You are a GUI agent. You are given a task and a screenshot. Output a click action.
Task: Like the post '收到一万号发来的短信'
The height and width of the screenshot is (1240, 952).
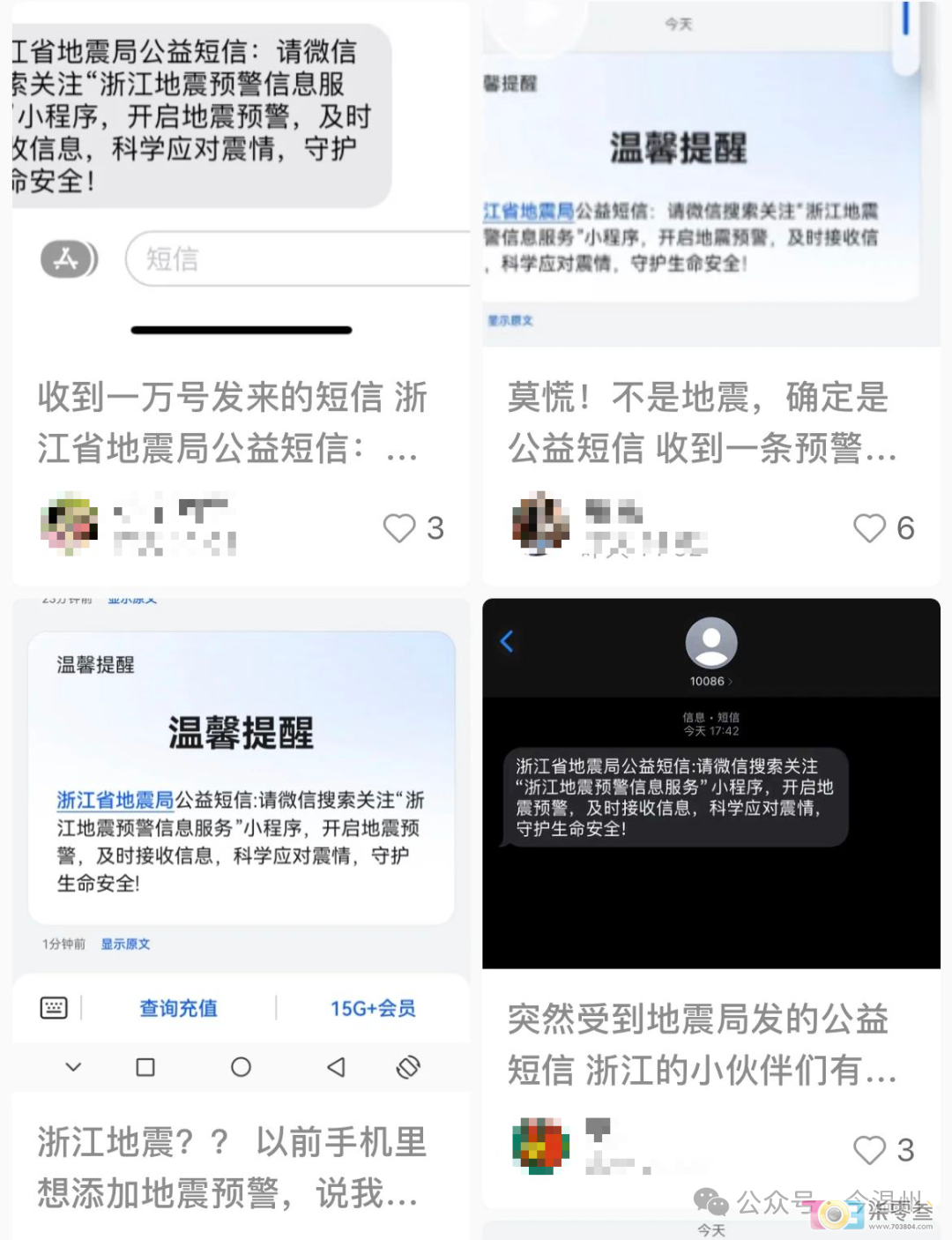pos(399,528)
